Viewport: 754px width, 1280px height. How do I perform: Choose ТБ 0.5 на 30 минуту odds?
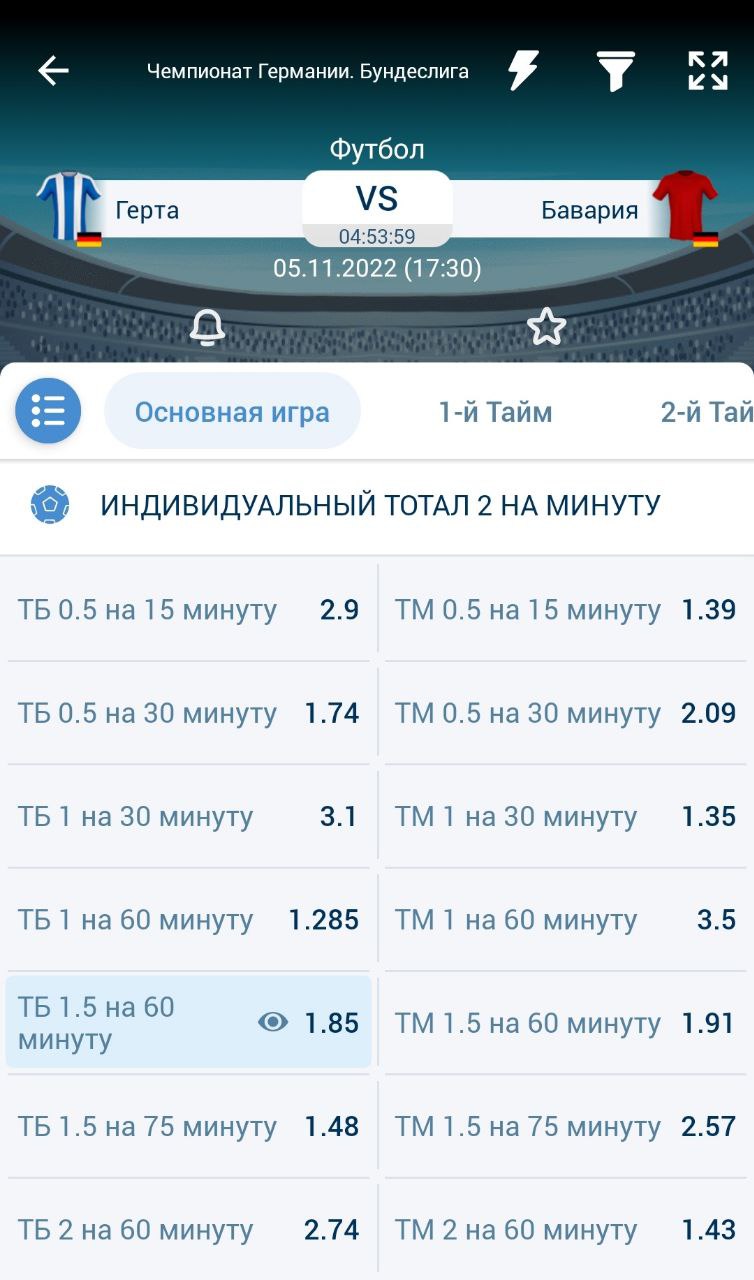tap(188, 713)
